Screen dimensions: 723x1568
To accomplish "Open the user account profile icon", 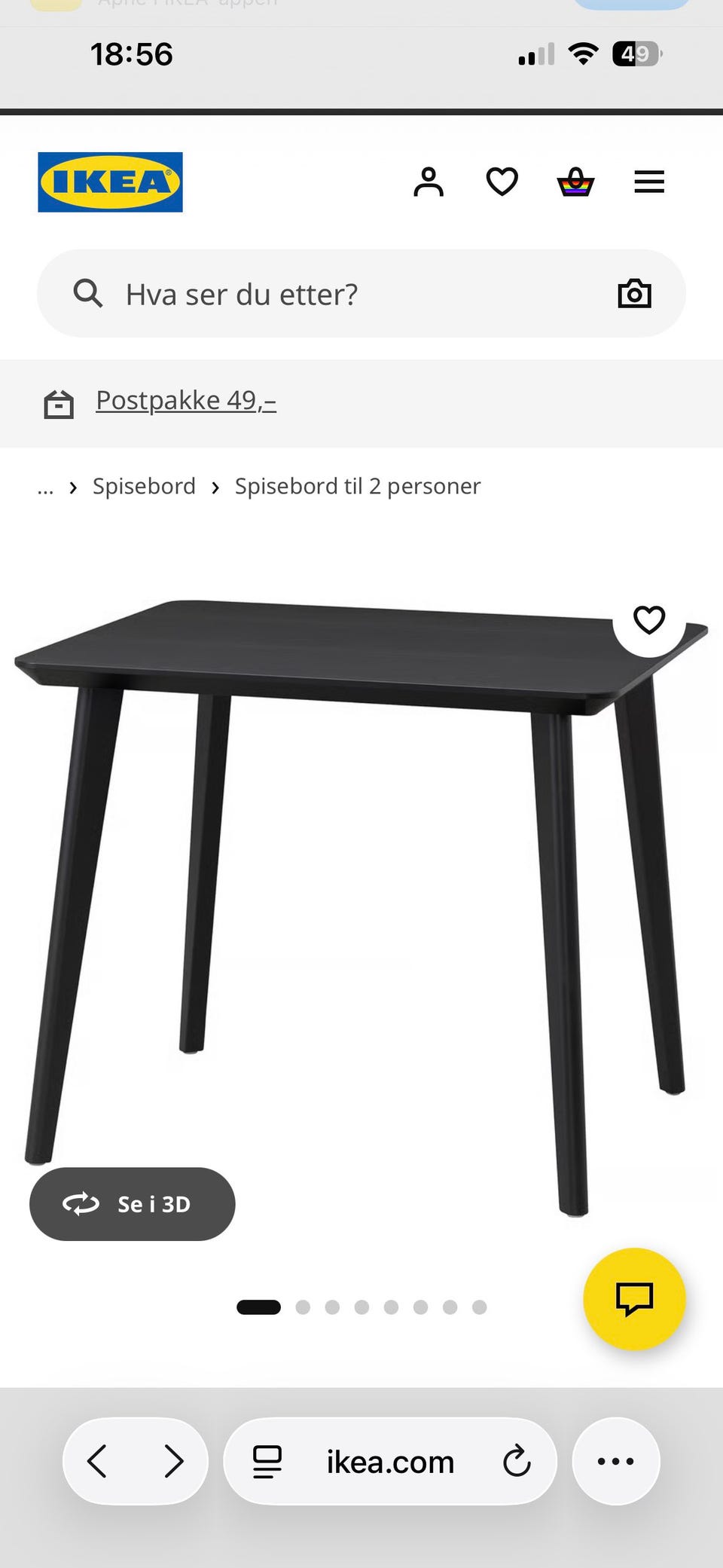I will (x=429, y=182).
